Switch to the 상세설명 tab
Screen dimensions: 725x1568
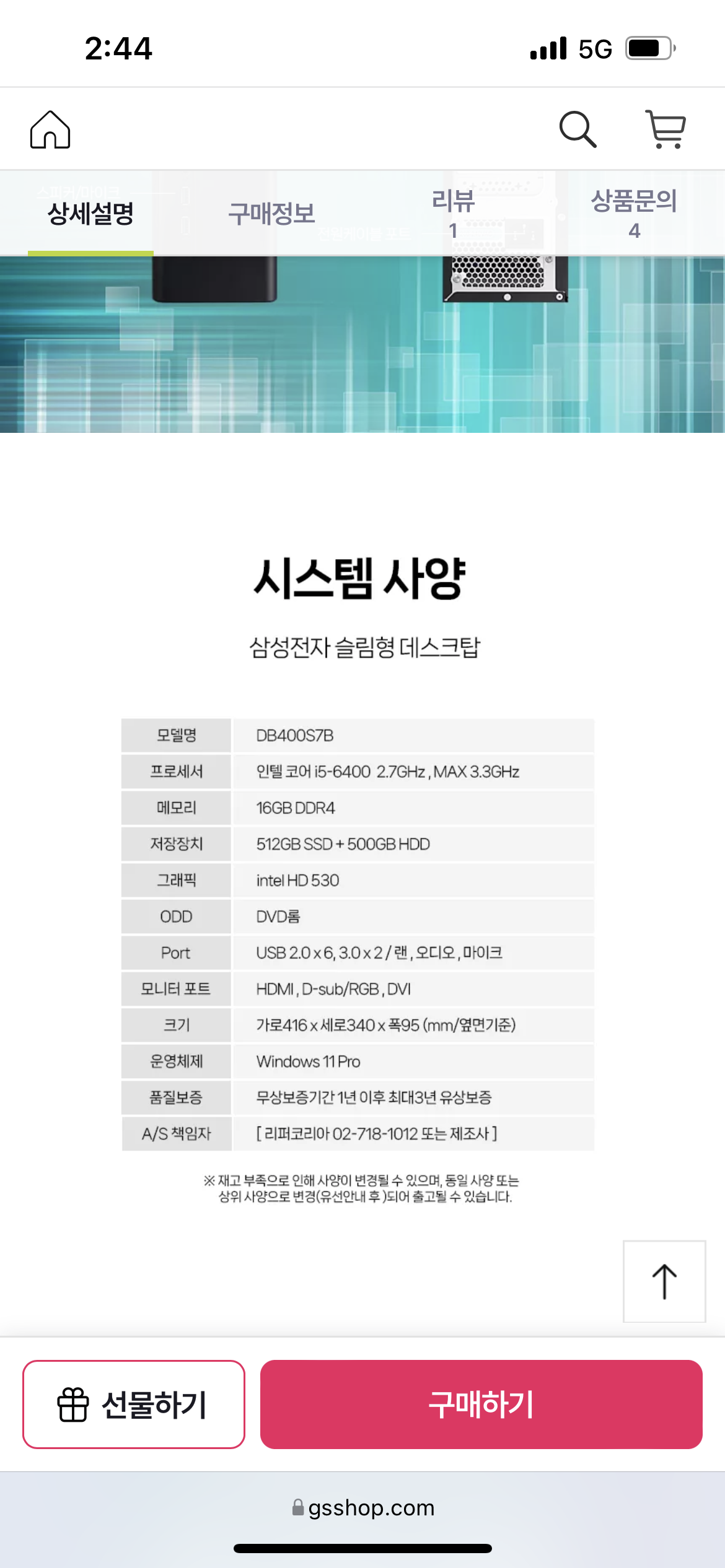click(x=90, y=214)
